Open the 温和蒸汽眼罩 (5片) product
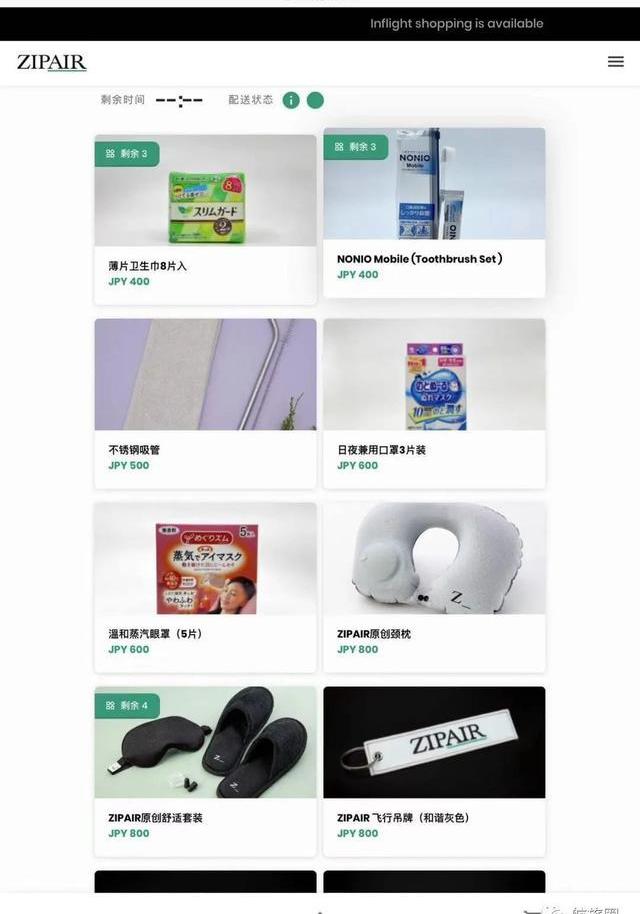Viewport: 640px width, 914px height. (x=205, y=587)
